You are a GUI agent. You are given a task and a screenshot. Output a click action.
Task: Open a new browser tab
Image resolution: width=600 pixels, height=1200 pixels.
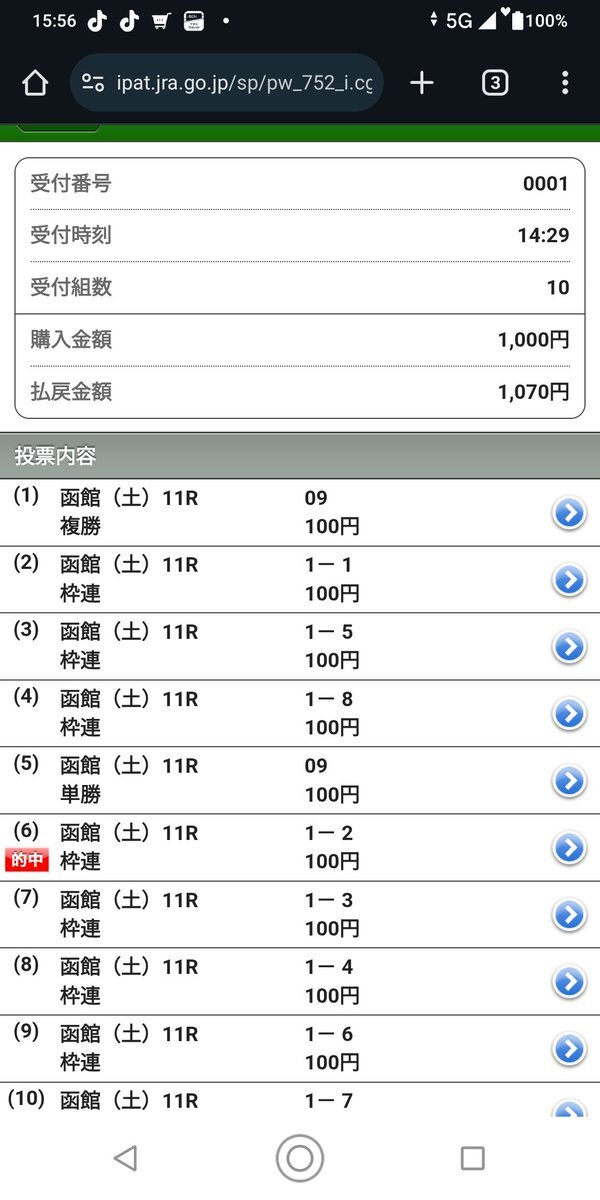422,83
